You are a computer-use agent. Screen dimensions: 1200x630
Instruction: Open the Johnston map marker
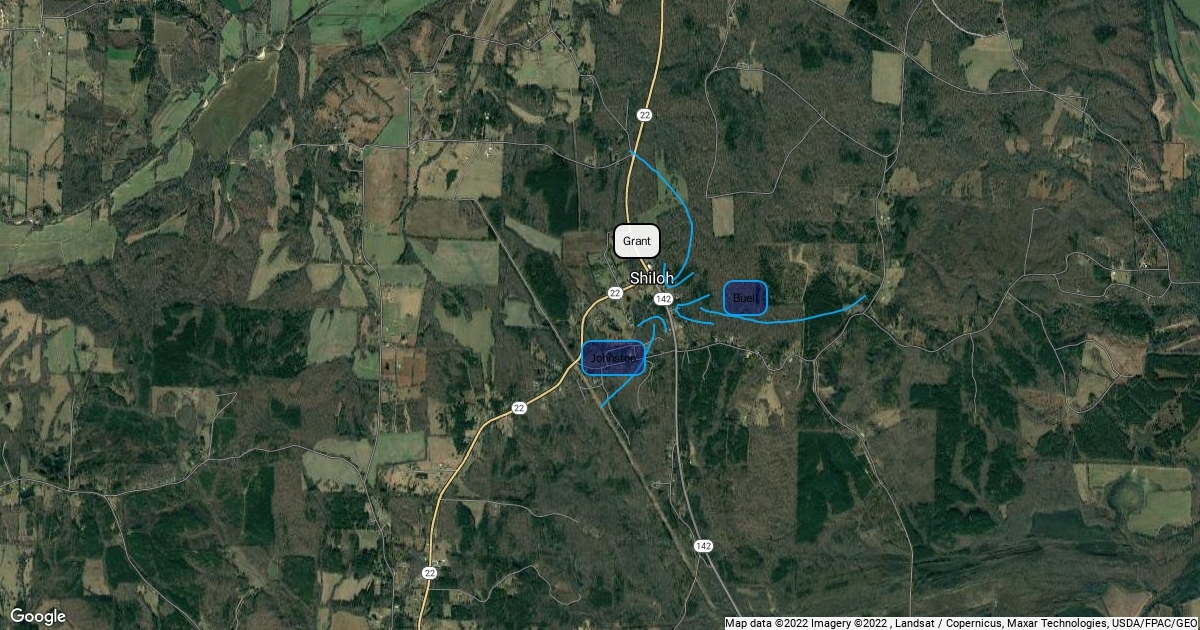pyautogui.click(x=613, y=358)
